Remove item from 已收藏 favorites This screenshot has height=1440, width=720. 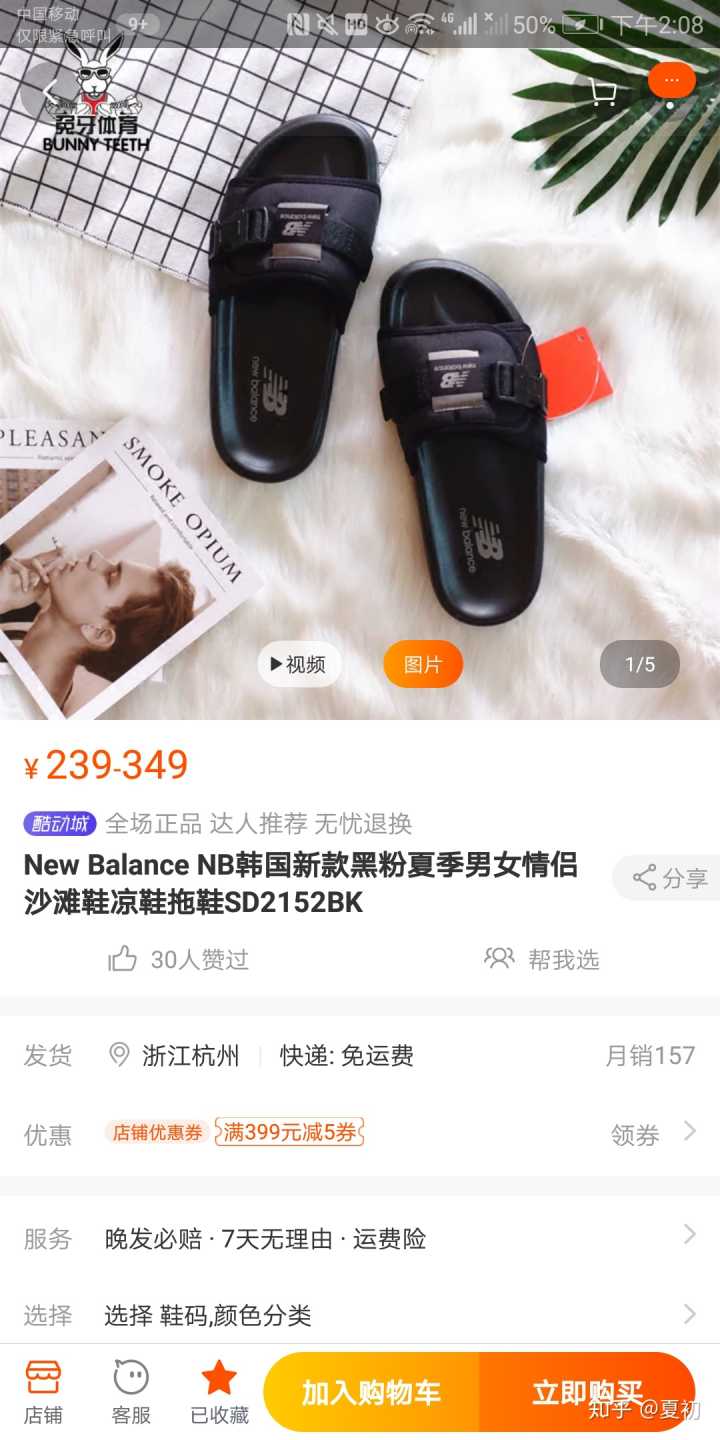click(219, 1391)
